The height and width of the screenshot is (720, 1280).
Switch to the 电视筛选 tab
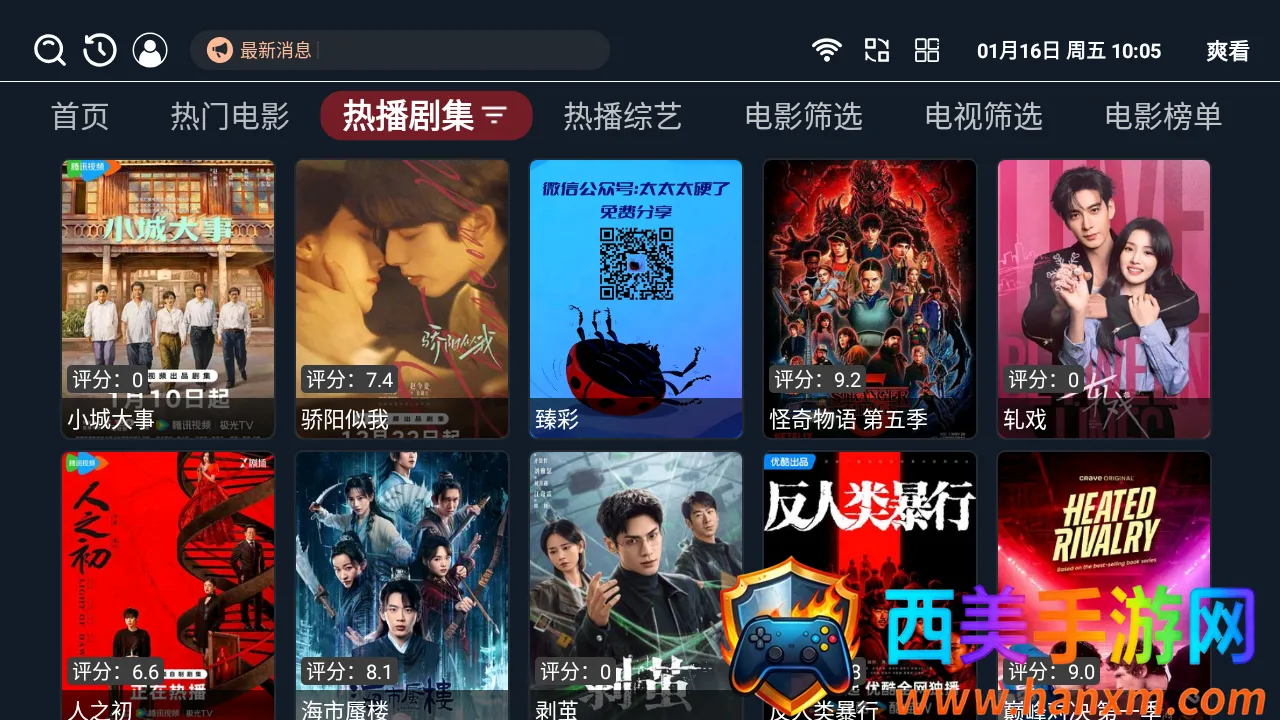point(983,116)
